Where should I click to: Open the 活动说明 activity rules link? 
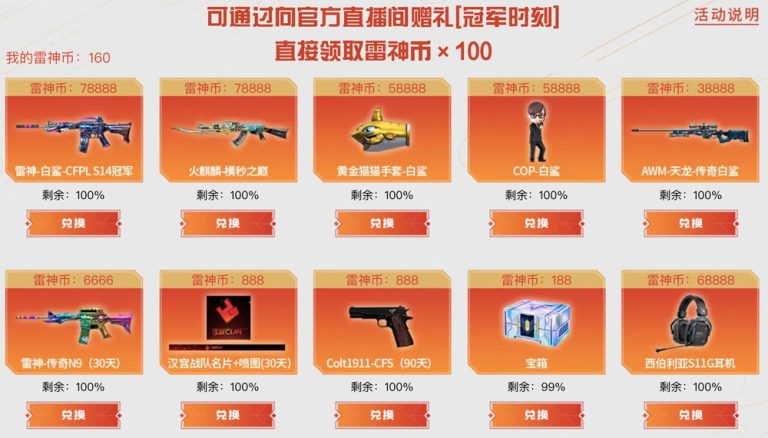click(x=727, y=15)
